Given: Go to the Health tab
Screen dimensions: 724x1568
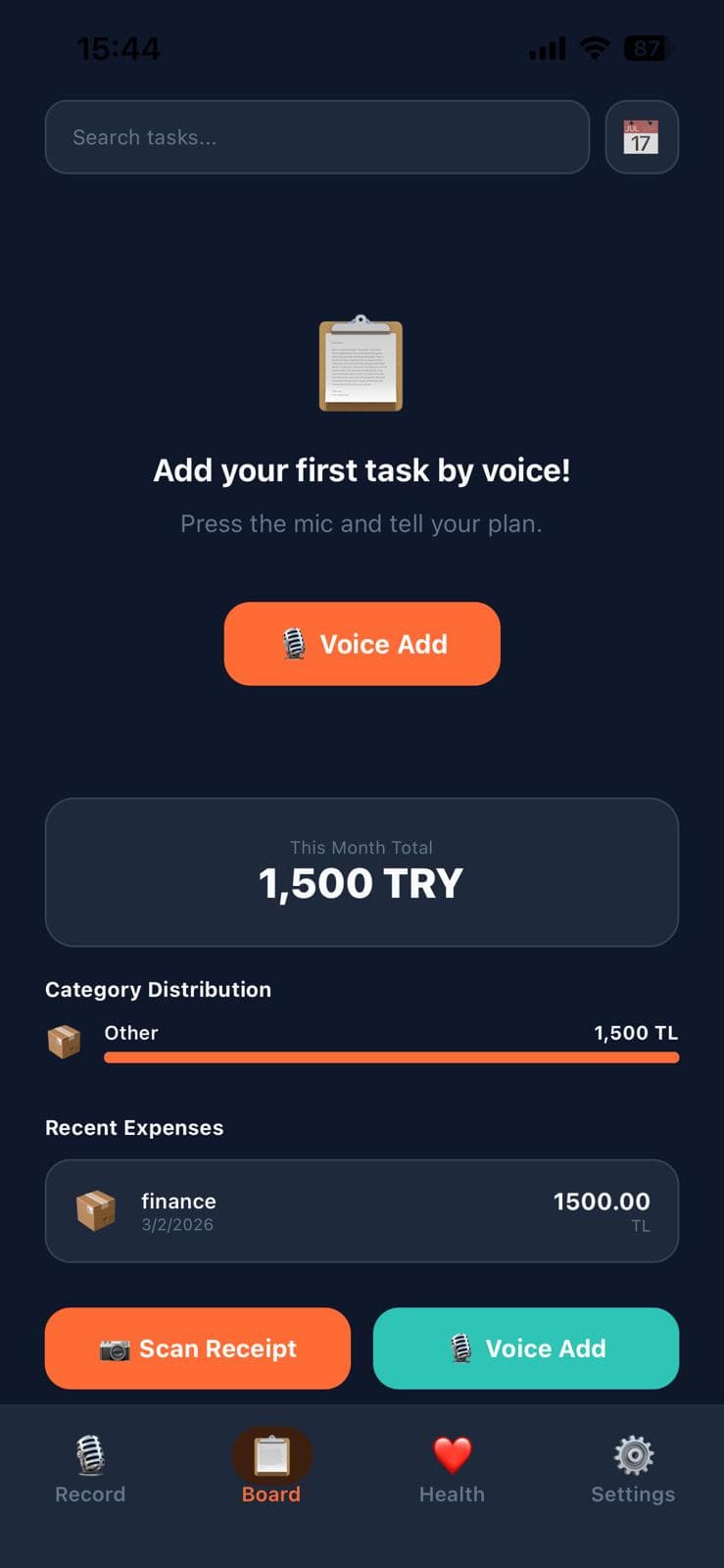Looking at the screenshot, I should (x=452, y=1469).
